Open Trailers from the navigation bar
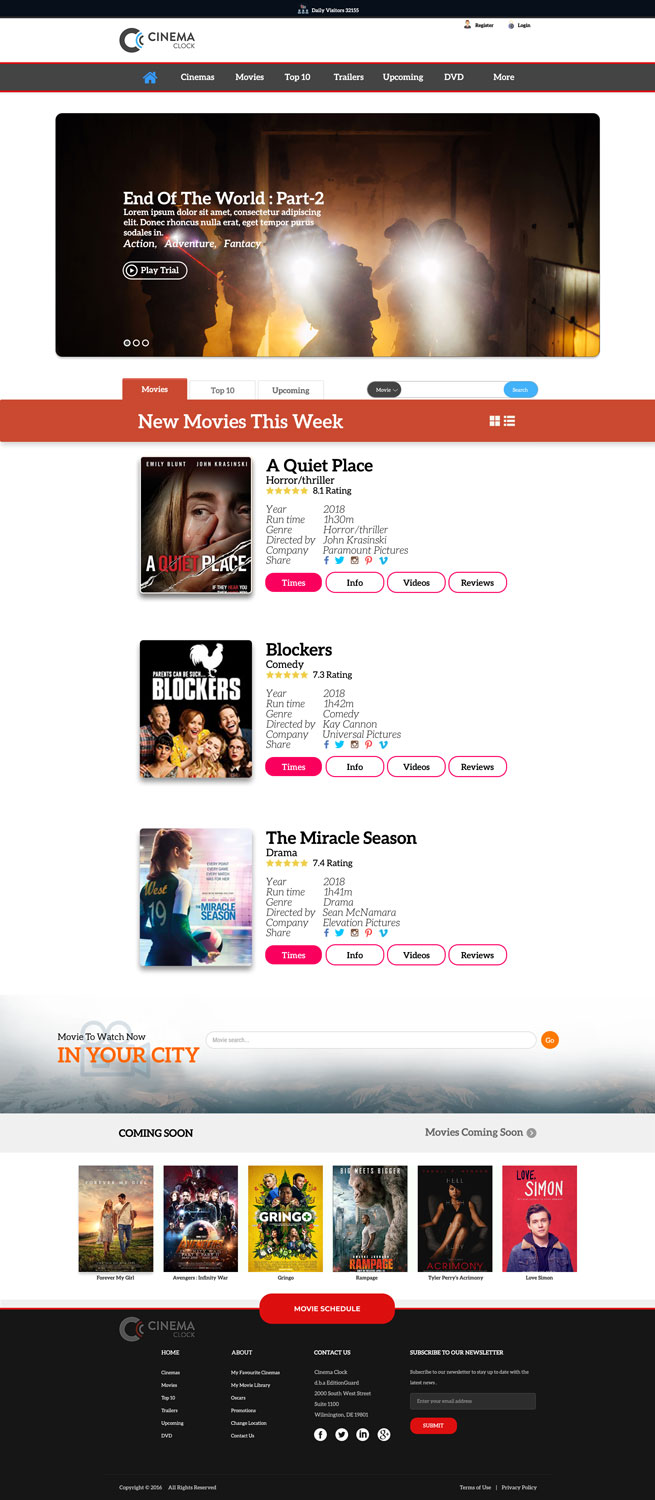Viewport: 655px width, 1500px height. 348,77
